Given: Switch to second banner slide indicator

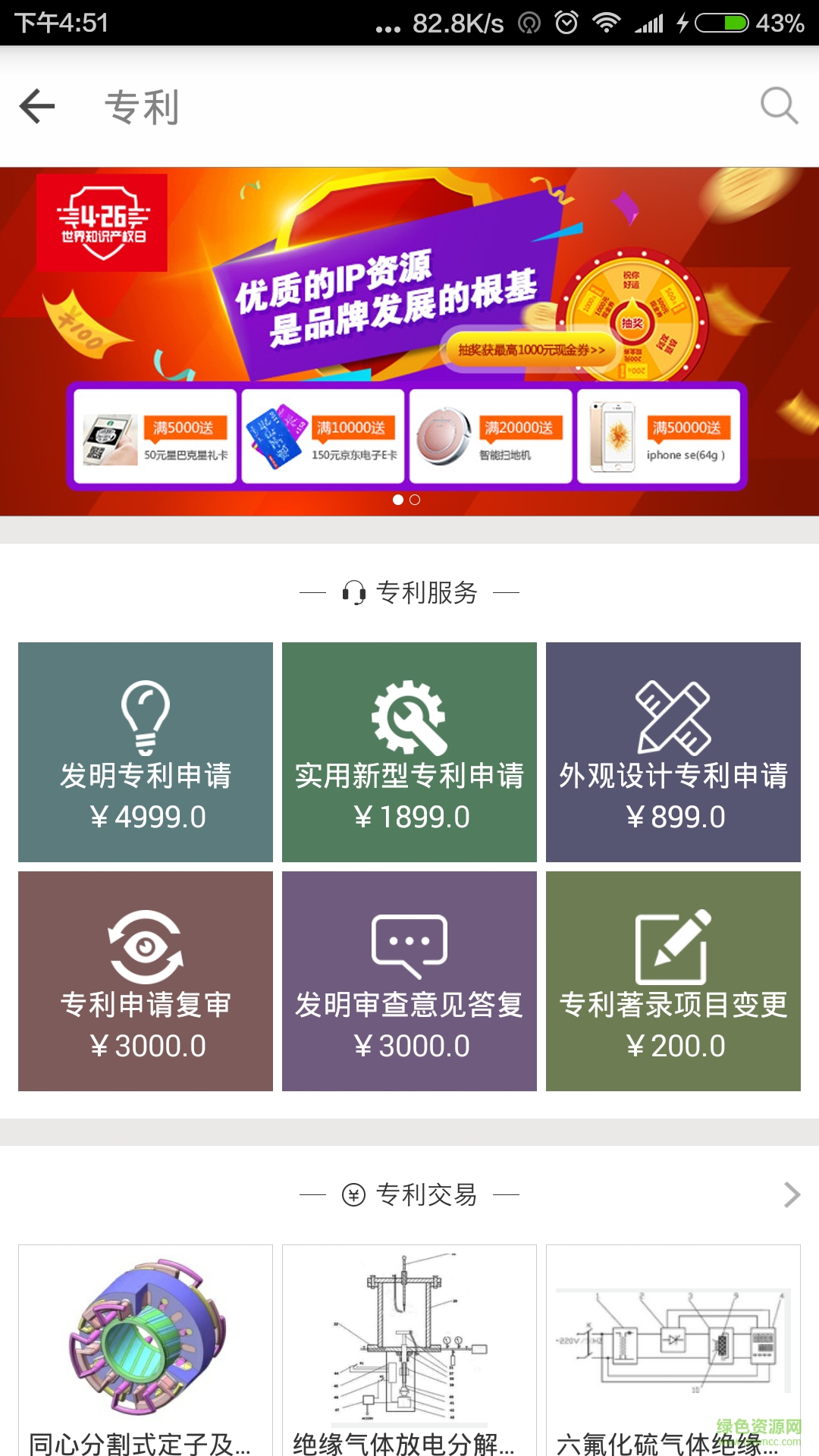Looking at the screenshot, I should pyautogui.click(x=415, y=500).
